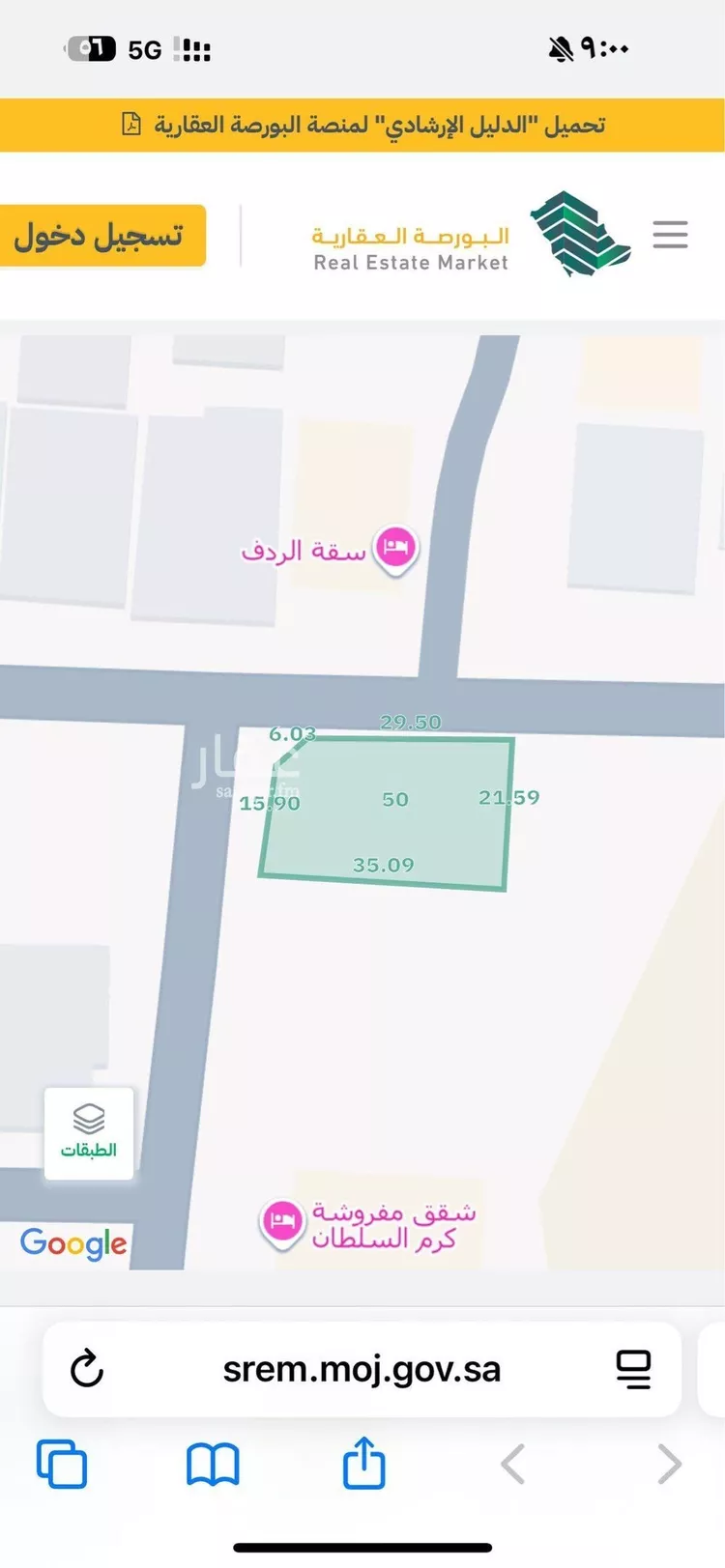
Task: Tap the page display options icon in address bar
Action: (x=634, y=1368)
